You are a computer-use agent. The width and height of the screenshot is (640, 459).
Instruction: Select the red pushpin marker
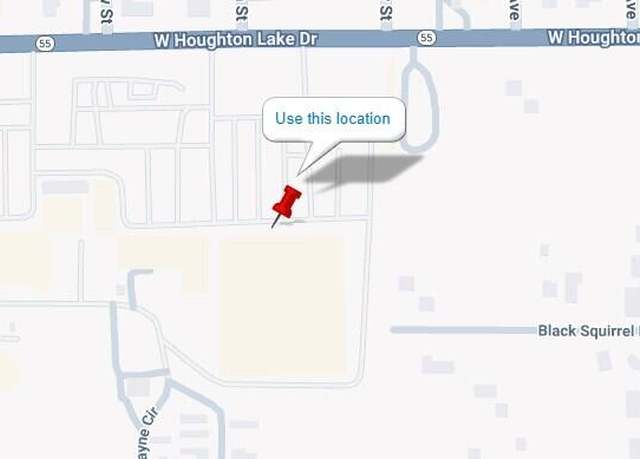287,203
